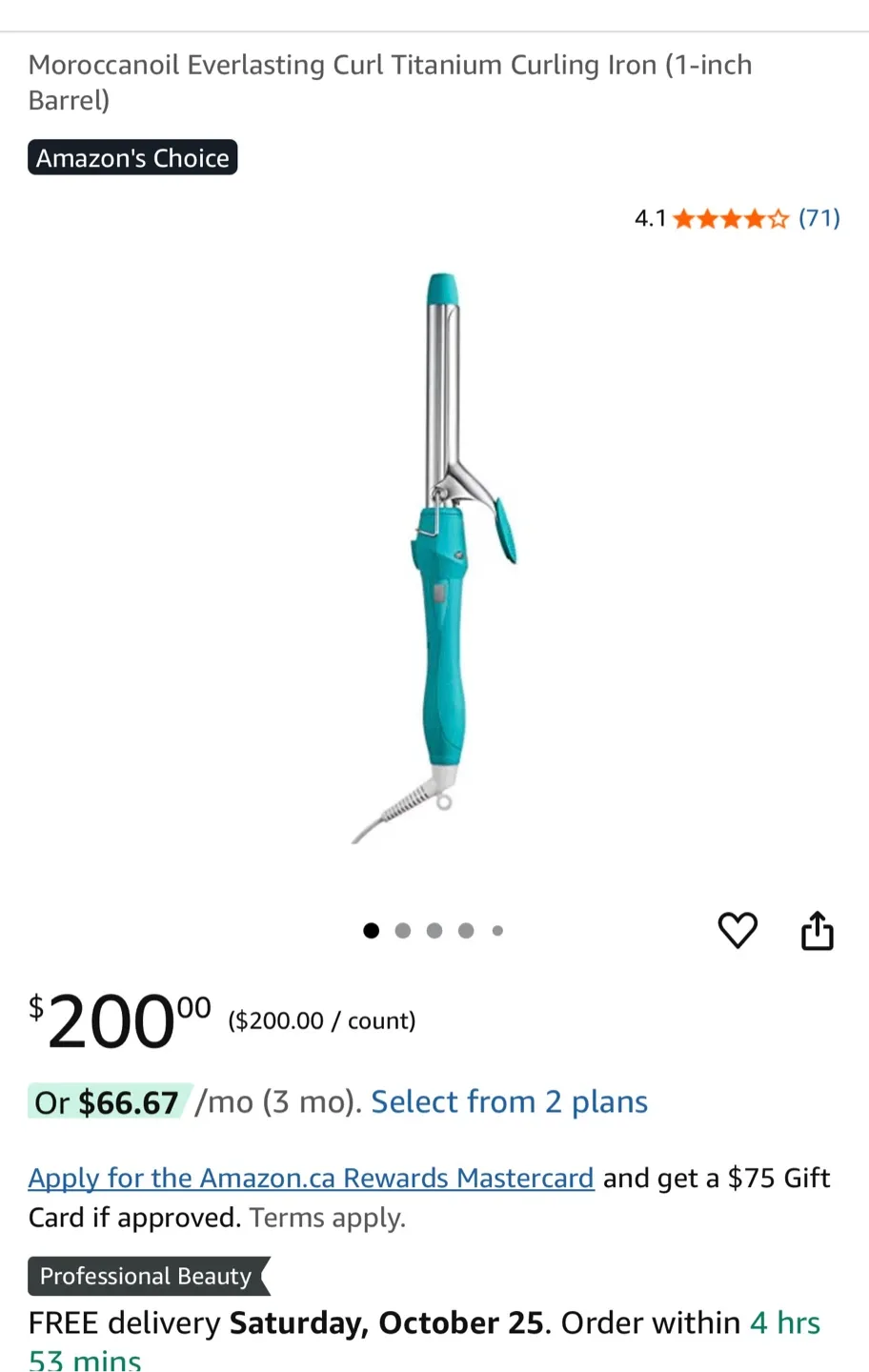Select the third carousel dot indicator

(434, 931)
